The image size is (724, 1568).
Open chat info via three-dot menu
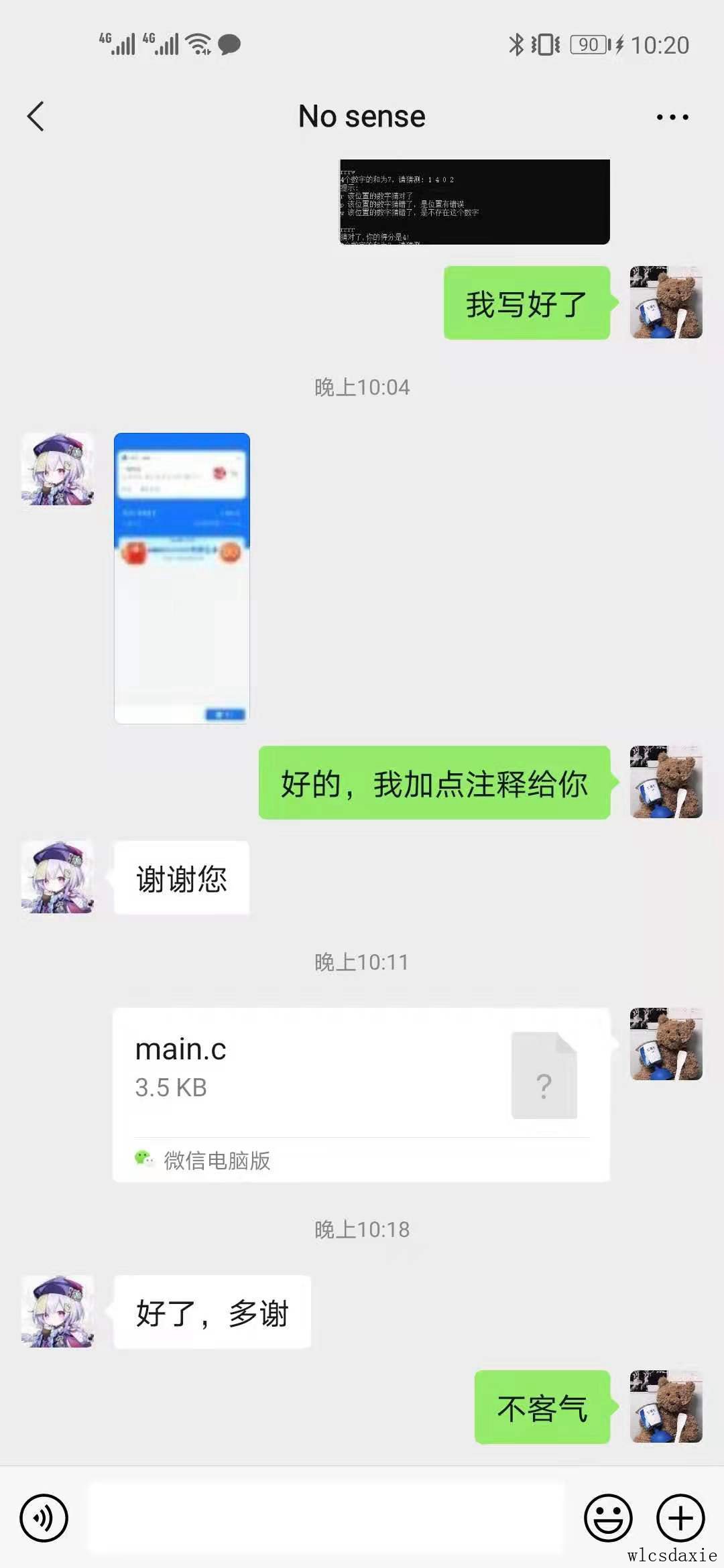point(672,117)
